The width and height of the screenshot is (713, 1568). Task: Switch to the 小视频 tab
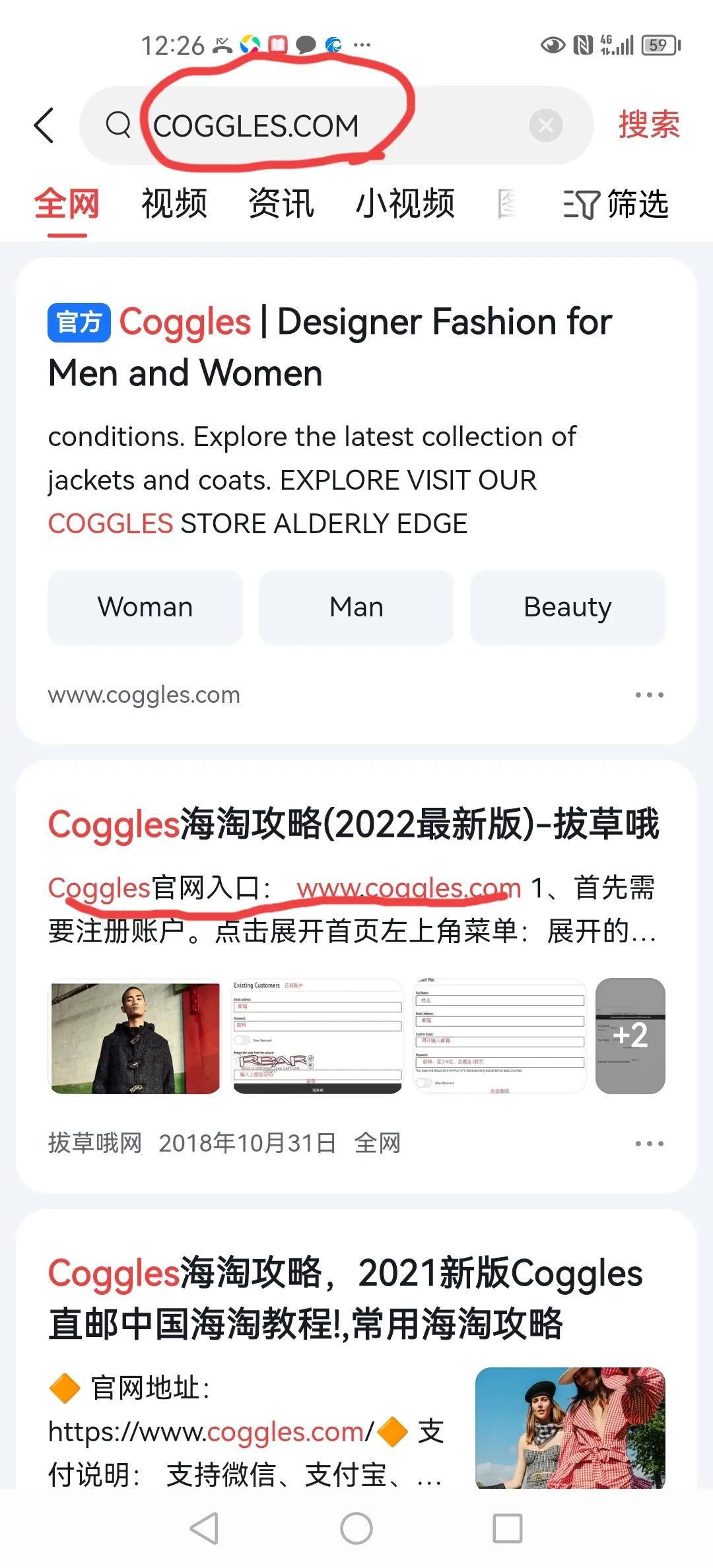pos(405,203)
